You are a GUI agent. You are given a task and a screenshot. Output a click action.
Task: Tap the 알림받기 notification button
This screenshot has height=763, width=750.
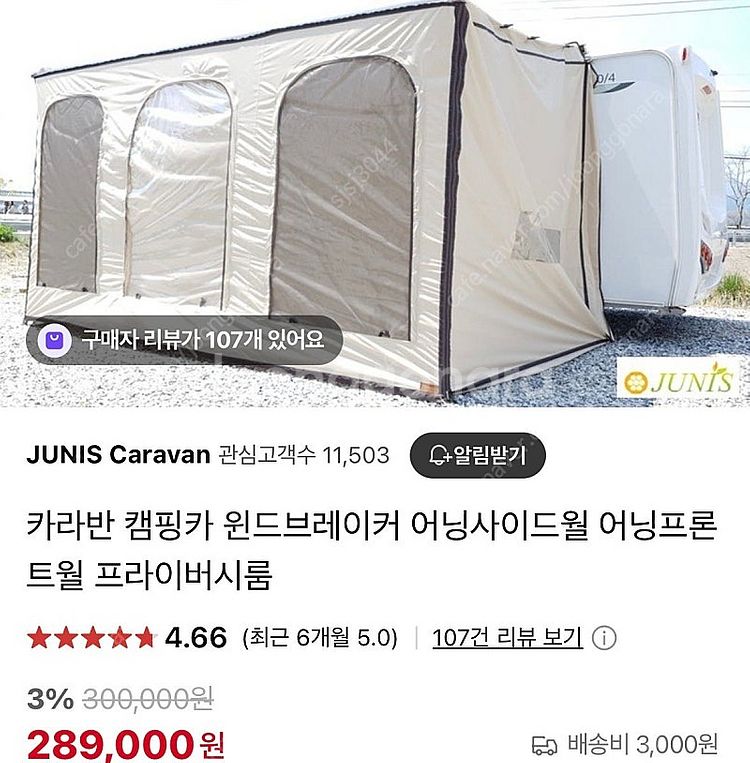coord(477,457)
